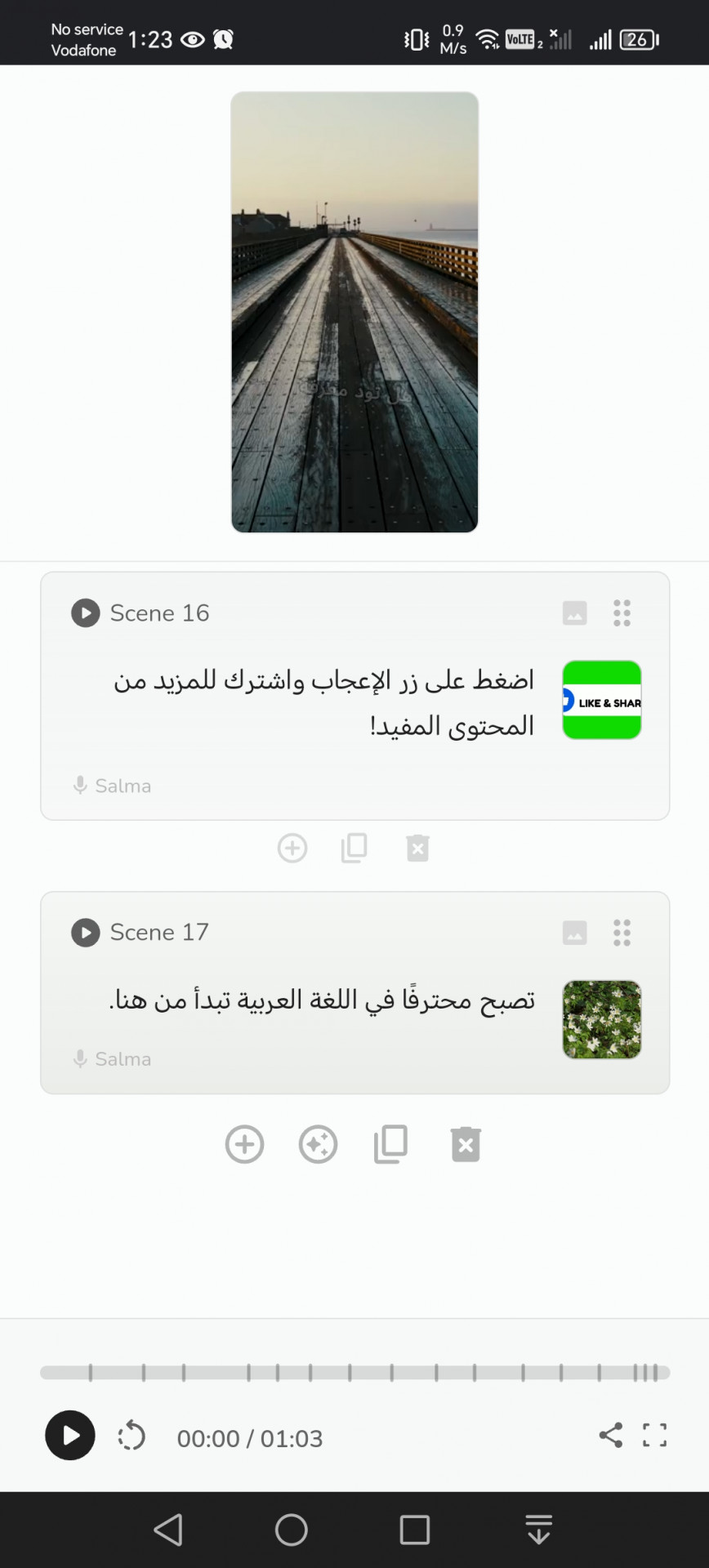Image resolution: width=709 pixels, height=1568 pixels.
Task: Tap Scene 16 drag handle dots
Action: click(622, 612)
